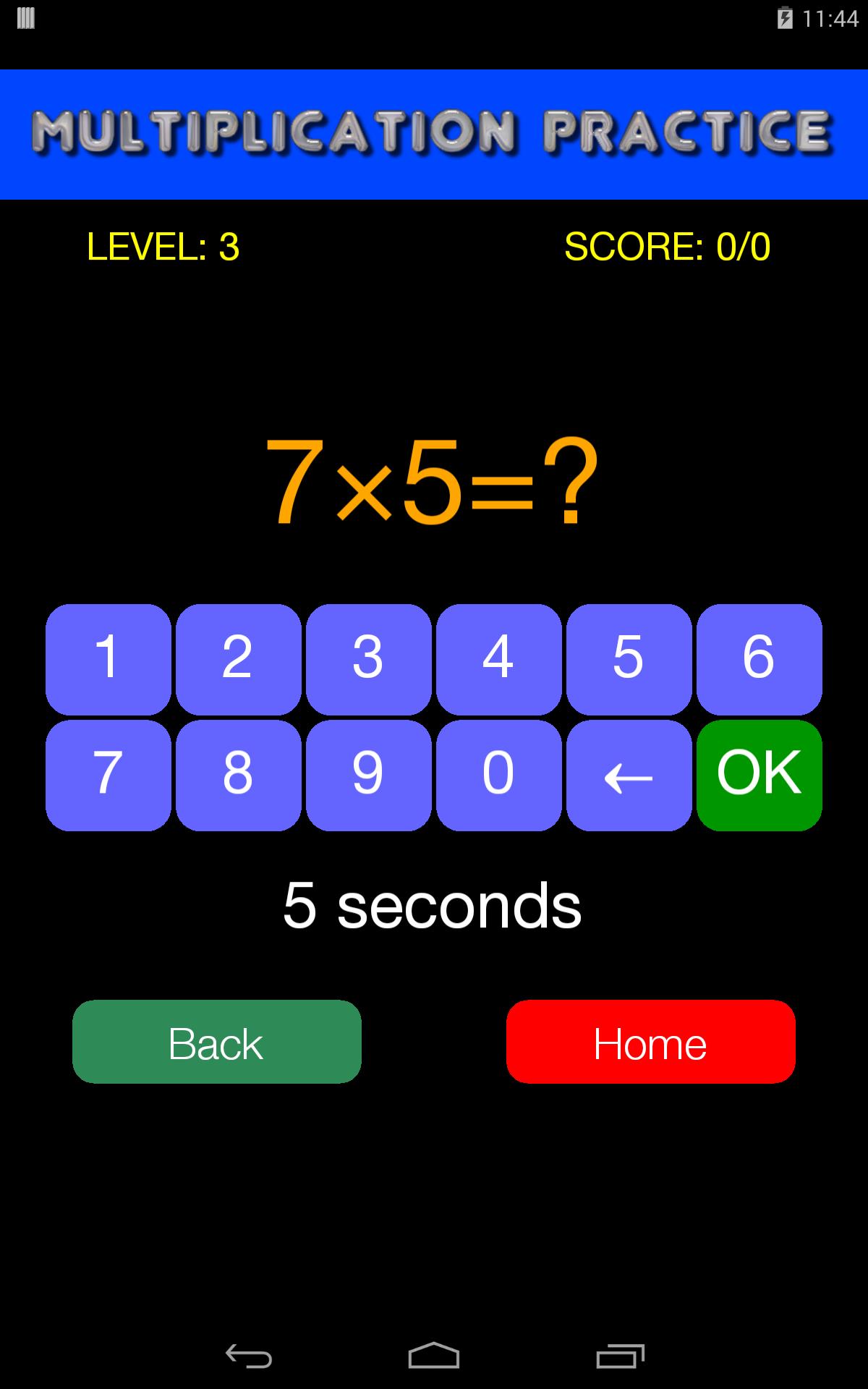Tap digit 1 on the keypad
The height and width of the screenshot is (1389, 868).
point(109,659)
